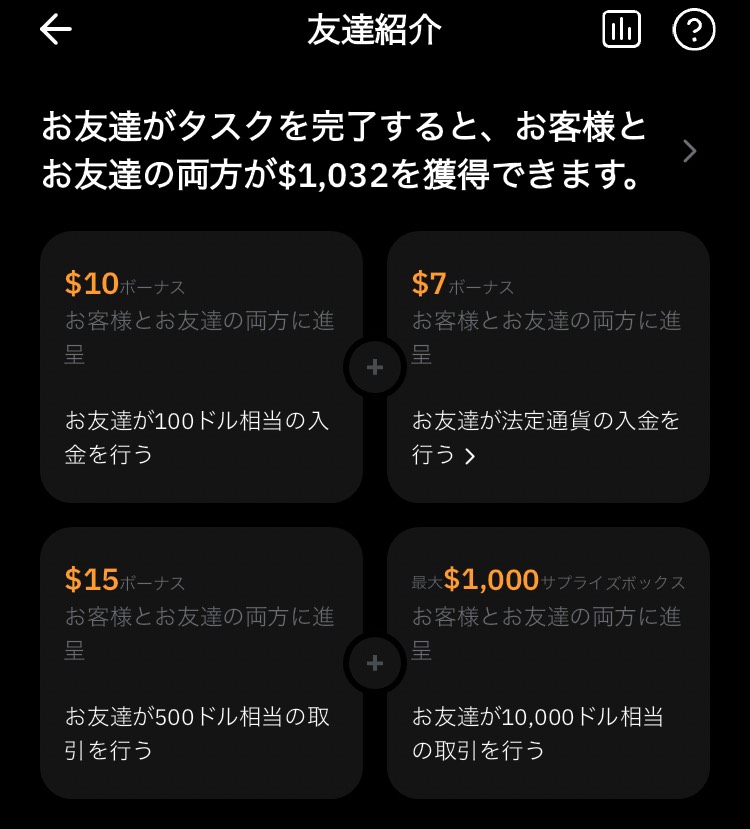Viewport: 750px width, 829px height.
Task: Expand the $1,032 reward details chevron
Action: tap(689, 151)
